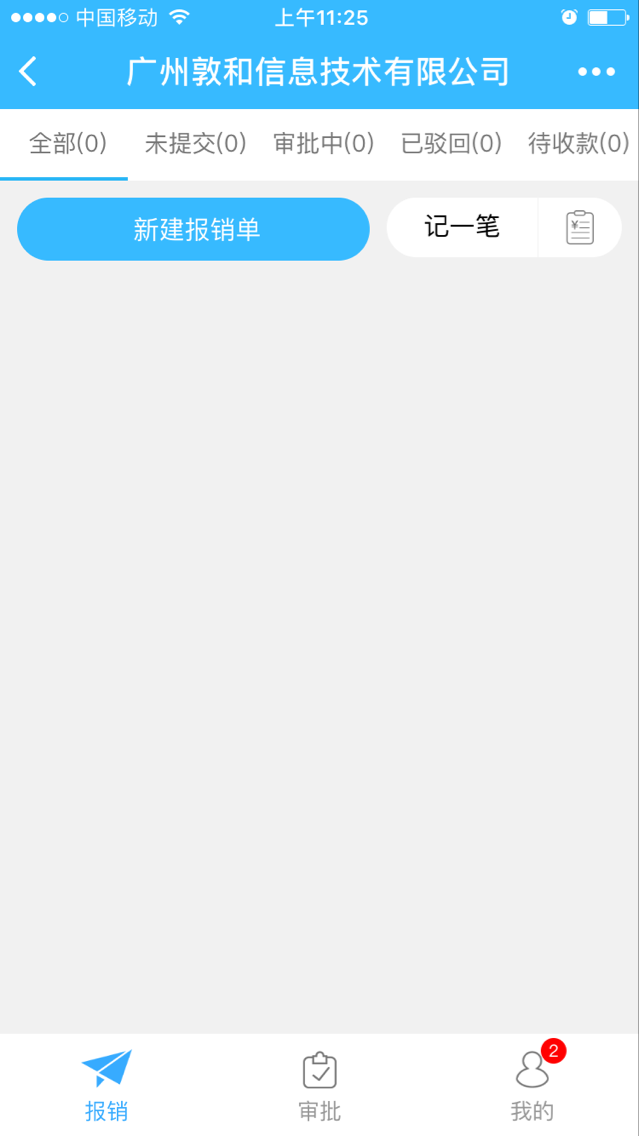
Task: Open the three-dot overflow menu
Action: point(596,72)
